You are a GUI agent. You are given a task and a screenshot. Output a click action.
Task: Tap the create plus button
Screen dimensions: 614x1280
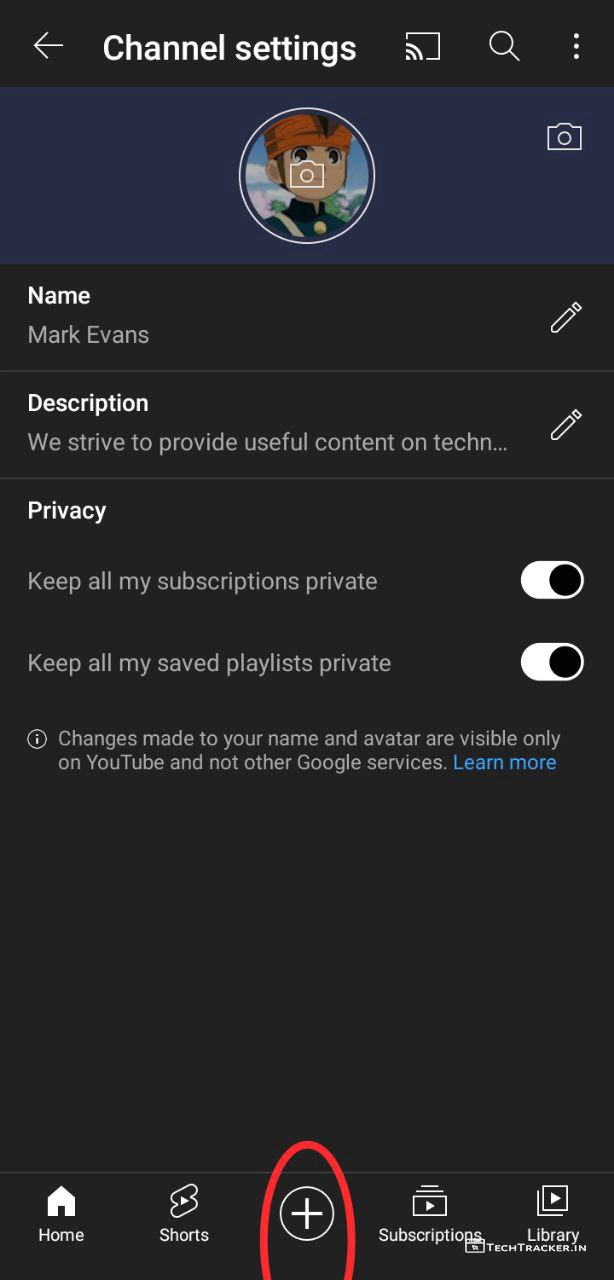306,1214
